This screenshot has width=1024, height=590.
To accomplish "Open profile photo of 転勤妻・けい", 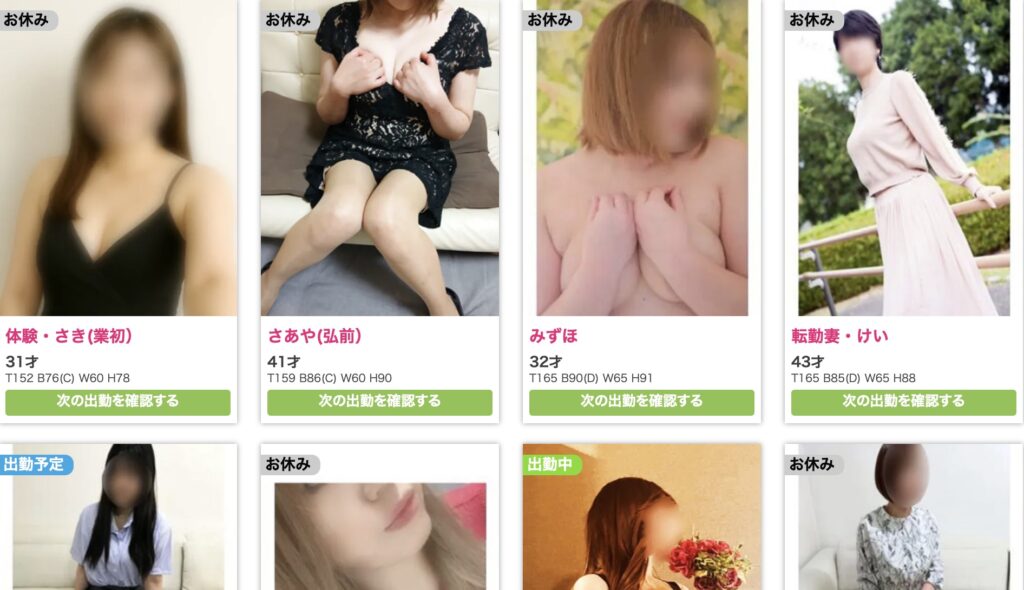I will (904, 160).
